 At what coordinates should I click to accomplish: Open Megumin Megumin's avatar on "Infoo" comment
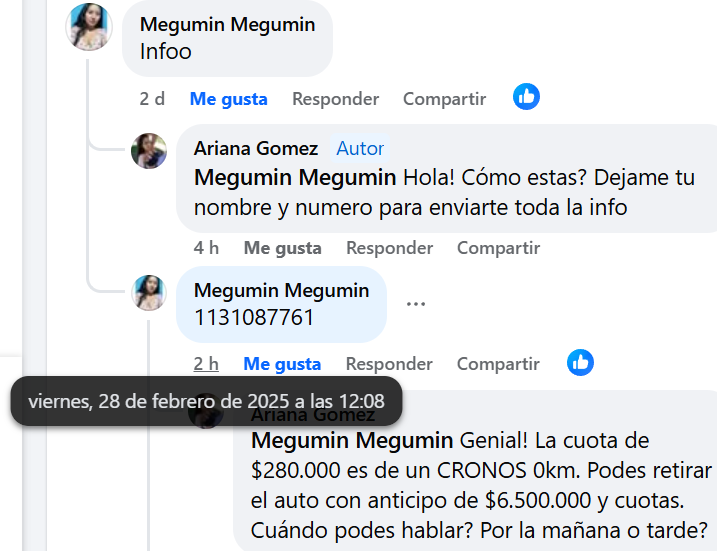(x=88, y=26)
